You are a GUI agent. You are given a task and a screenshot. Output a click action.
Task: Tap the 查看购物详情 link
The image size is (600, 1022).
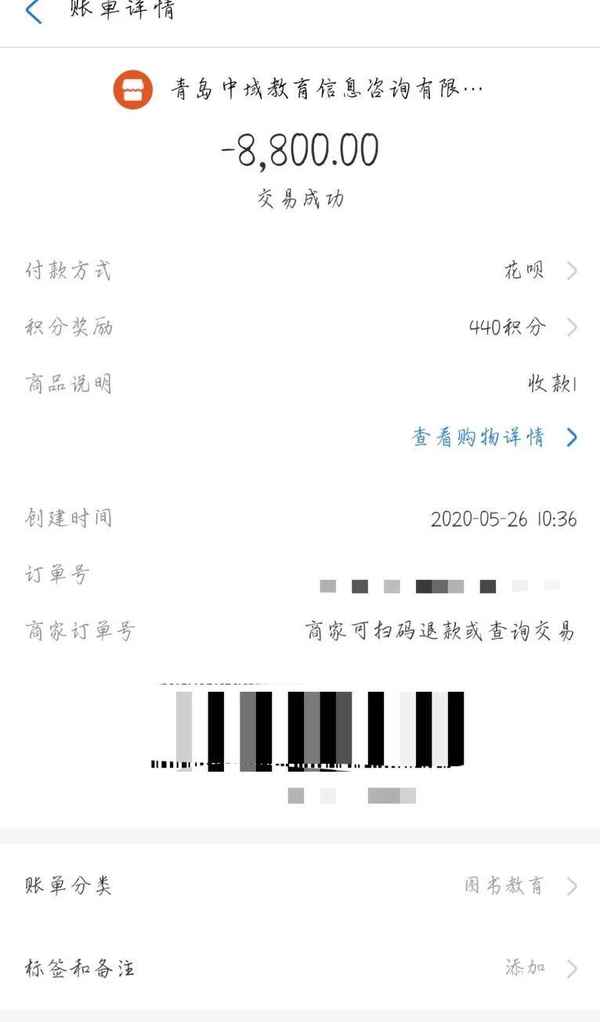click(494, 437)
